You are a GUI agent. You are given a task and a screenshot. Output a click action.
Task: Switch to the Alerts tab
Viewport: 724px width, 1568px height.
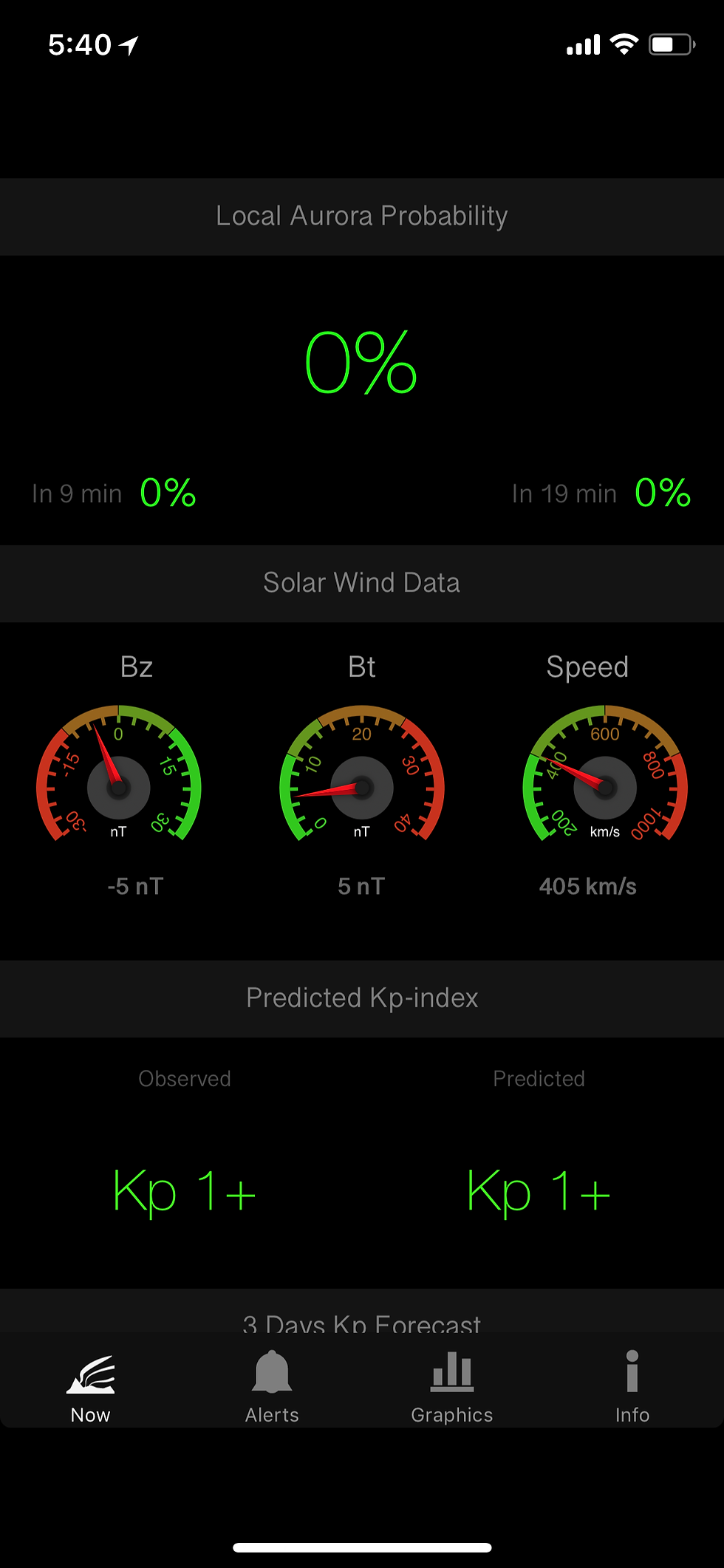[272, 1385]
